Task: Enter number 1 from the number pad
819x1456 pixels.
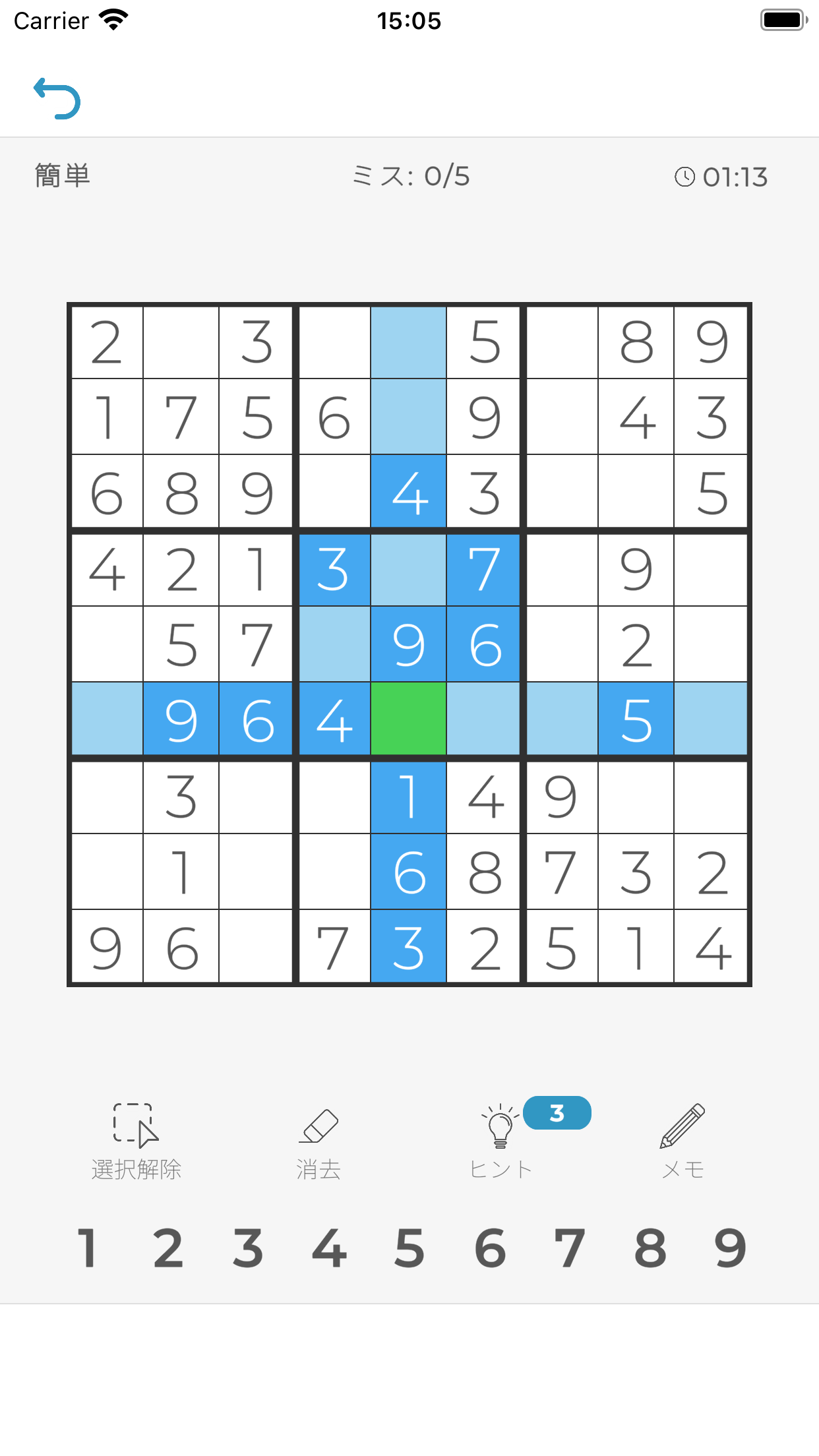Action: click(x=88, y=1248)
